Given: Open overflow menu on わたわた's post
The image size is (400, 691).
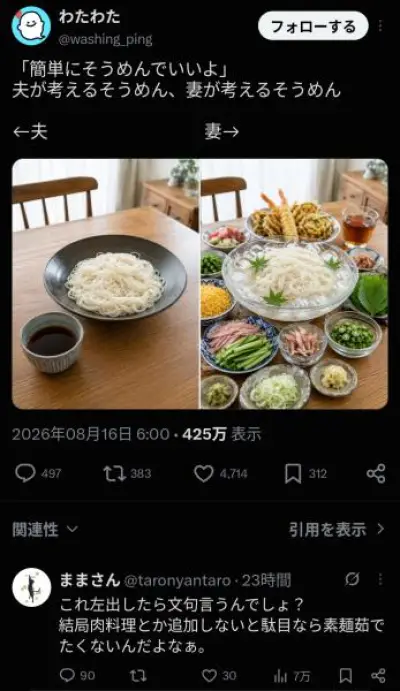Looking at the screenshot, I should coord(380,26).
